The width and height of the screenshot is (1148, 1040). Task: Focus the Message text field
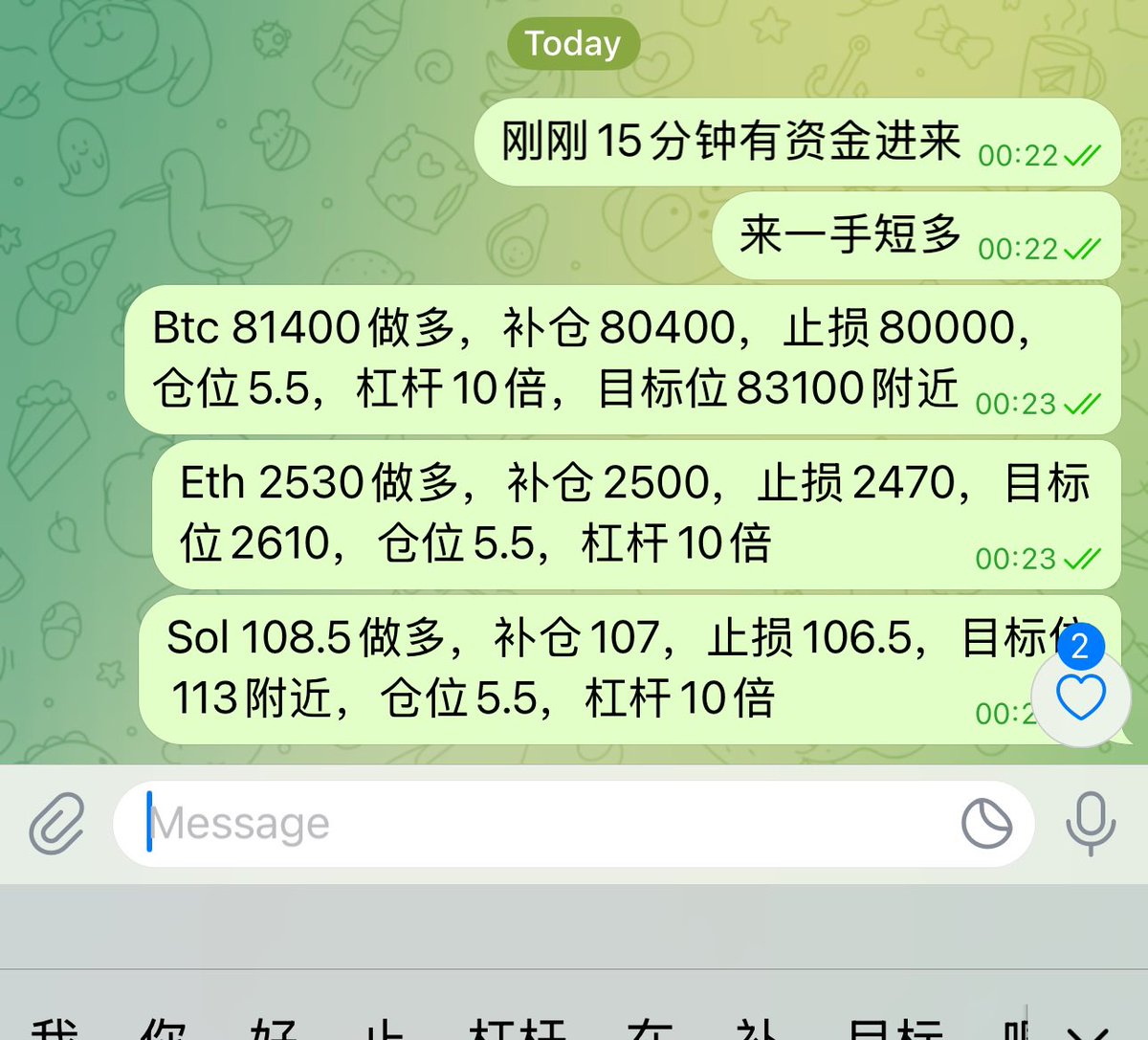(x=536, y=823)
